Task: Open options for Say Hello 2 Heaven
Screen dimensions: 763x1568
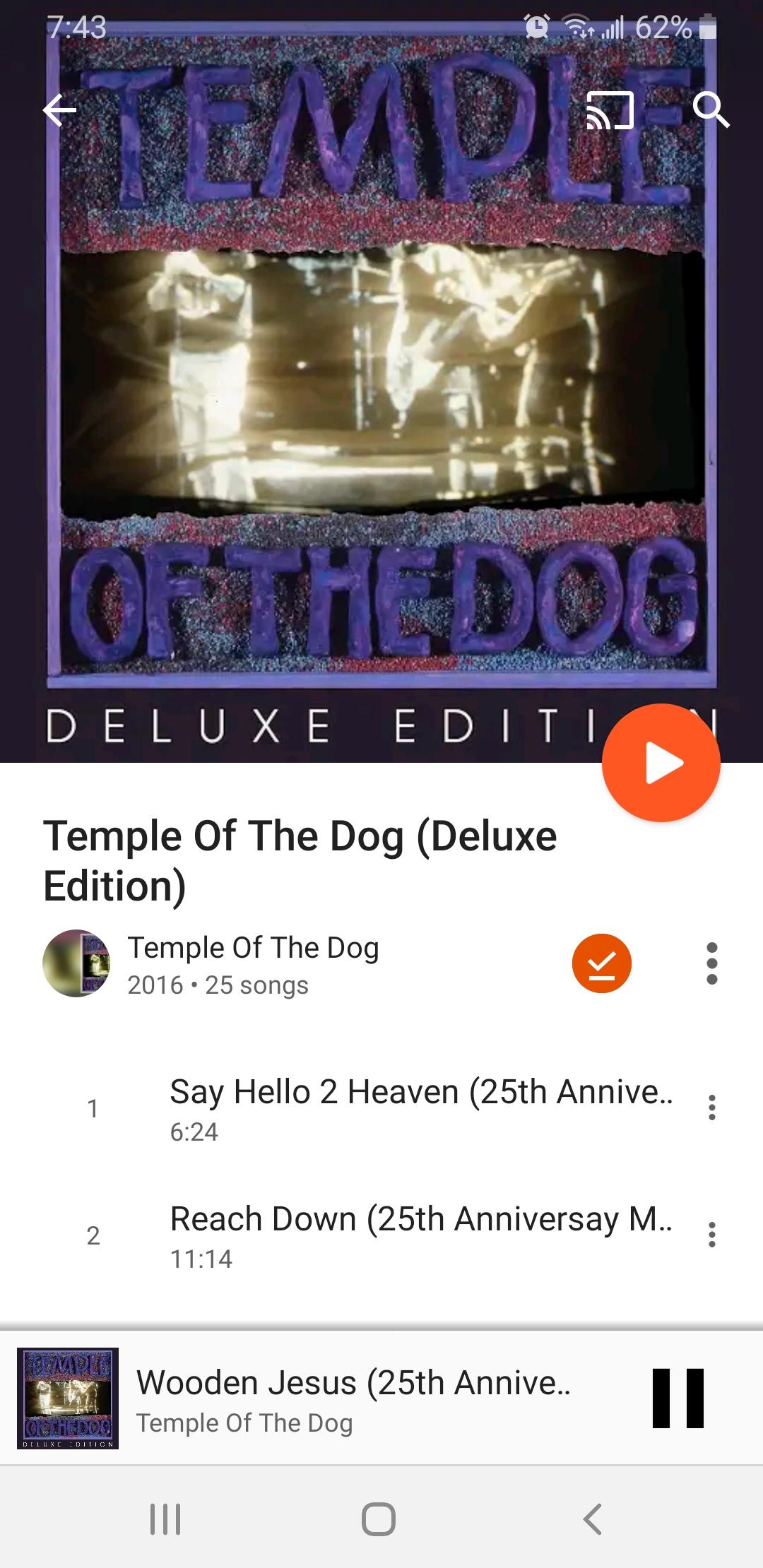Action: pyautogui.click(x=712, y=1107)
